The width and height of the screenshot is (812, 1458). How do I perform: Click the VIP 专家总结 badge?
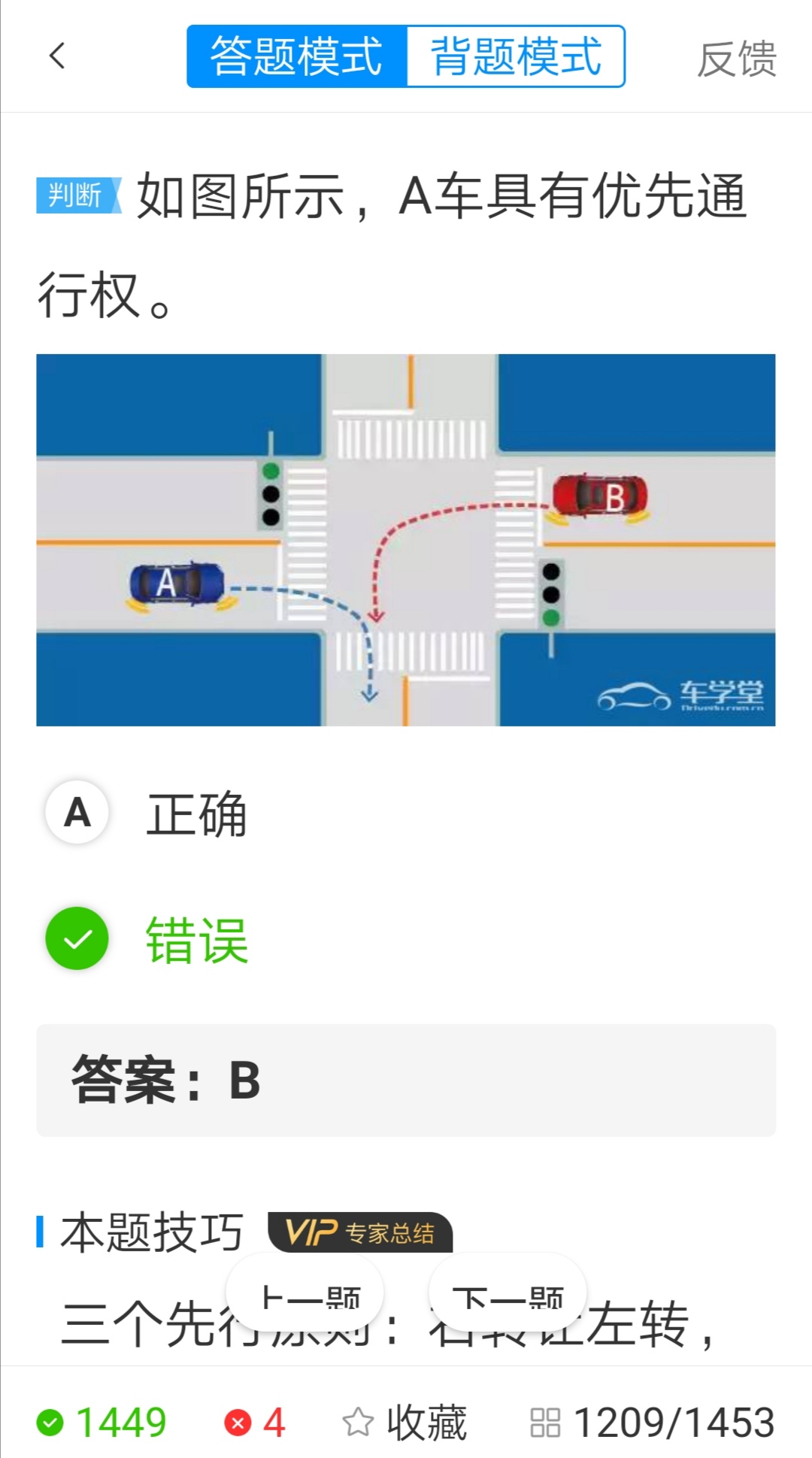[x=359, y=1231]
